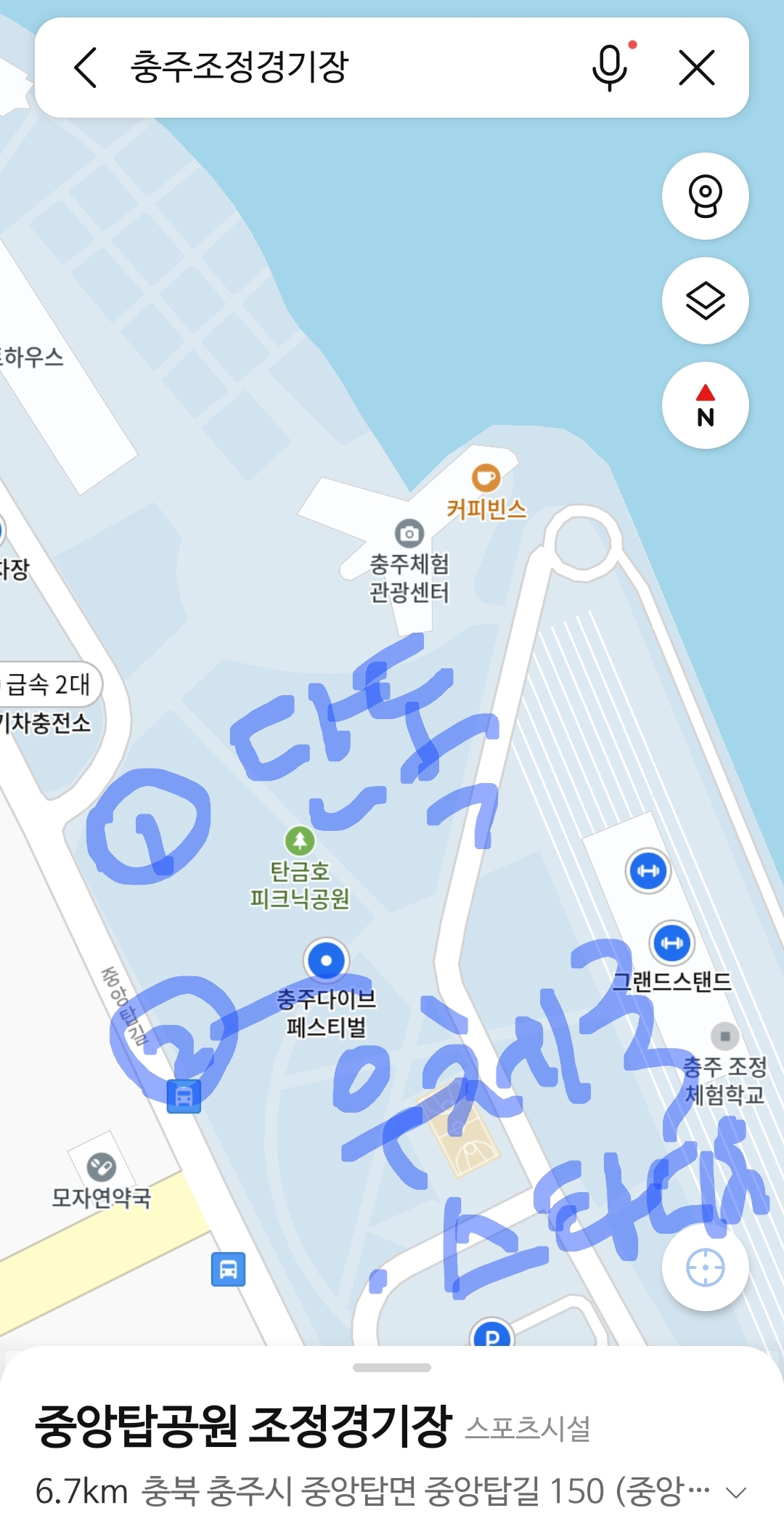This screenshot has height=1529, width=784.
Task: Expand the full address with the chevron
Action: [736, 1493]
